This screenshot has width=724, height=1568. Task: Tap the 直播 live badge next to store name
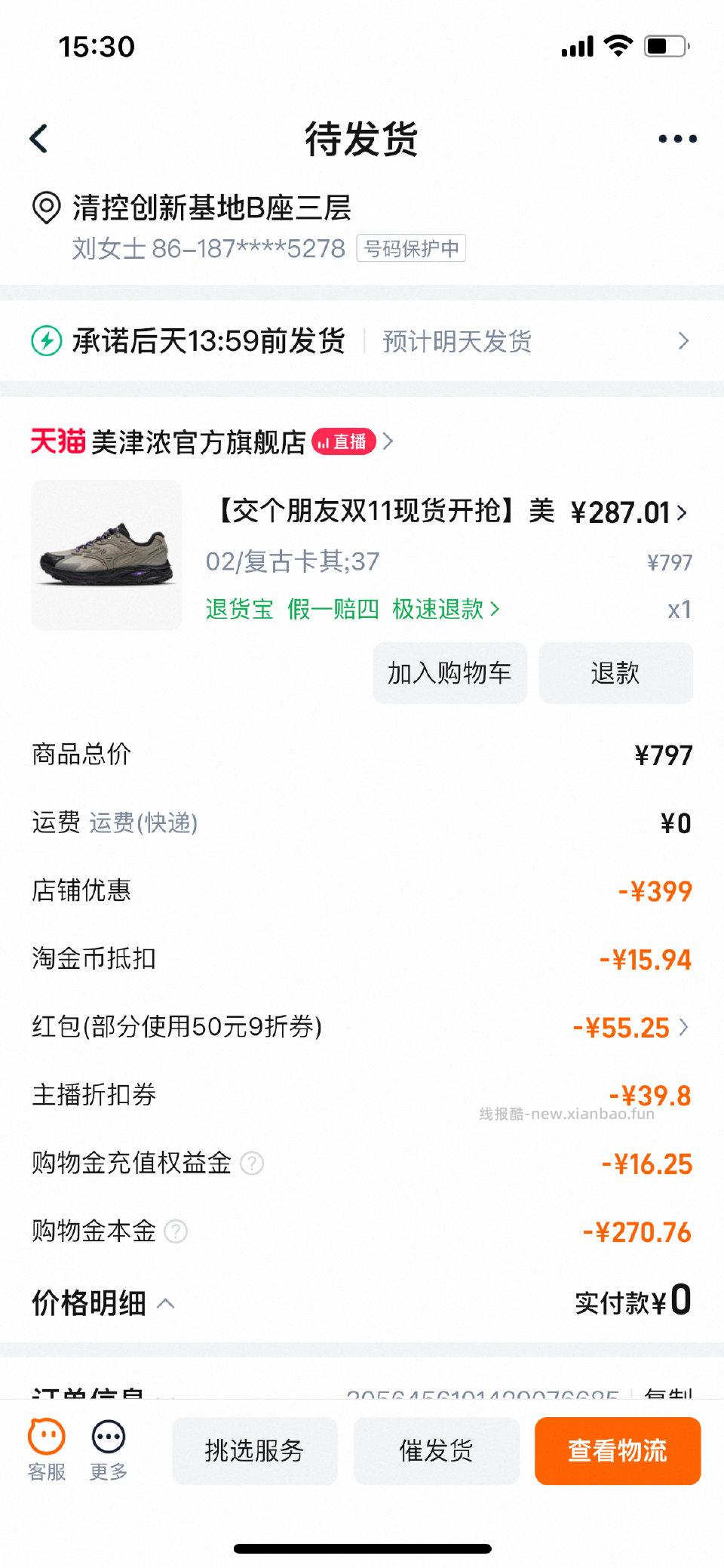tap(343, 442)
